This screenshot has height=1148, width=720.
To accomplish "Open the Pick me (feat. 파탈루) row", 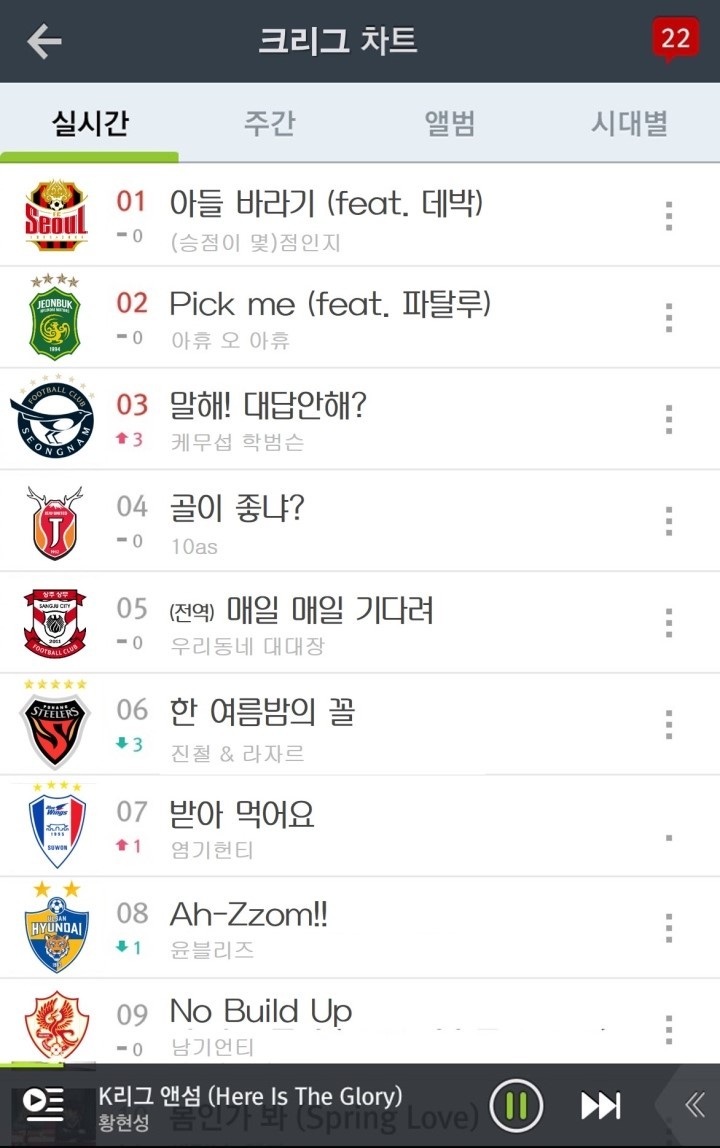I will click(330, 304).
